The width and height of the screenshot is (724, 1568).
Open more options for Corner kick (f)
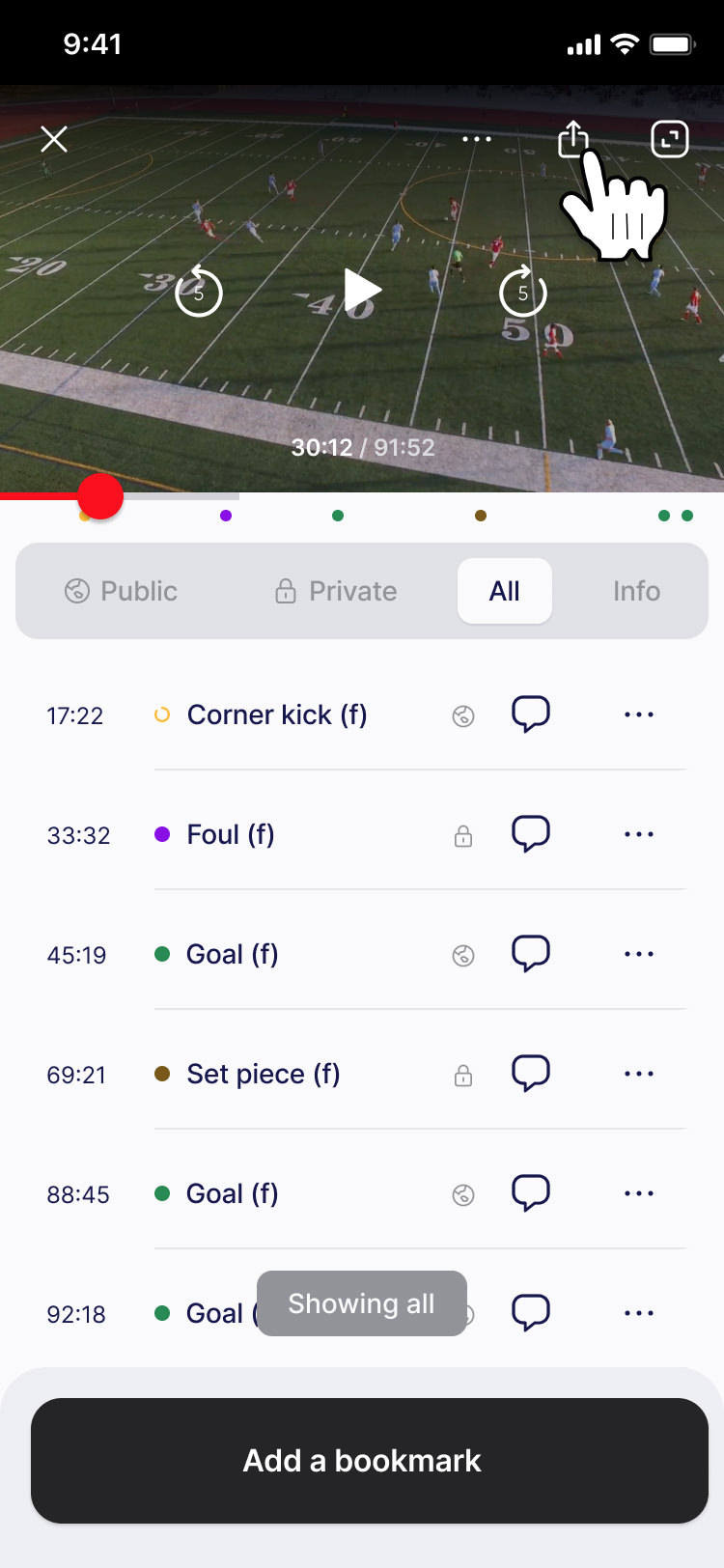(x=639, y=715)
